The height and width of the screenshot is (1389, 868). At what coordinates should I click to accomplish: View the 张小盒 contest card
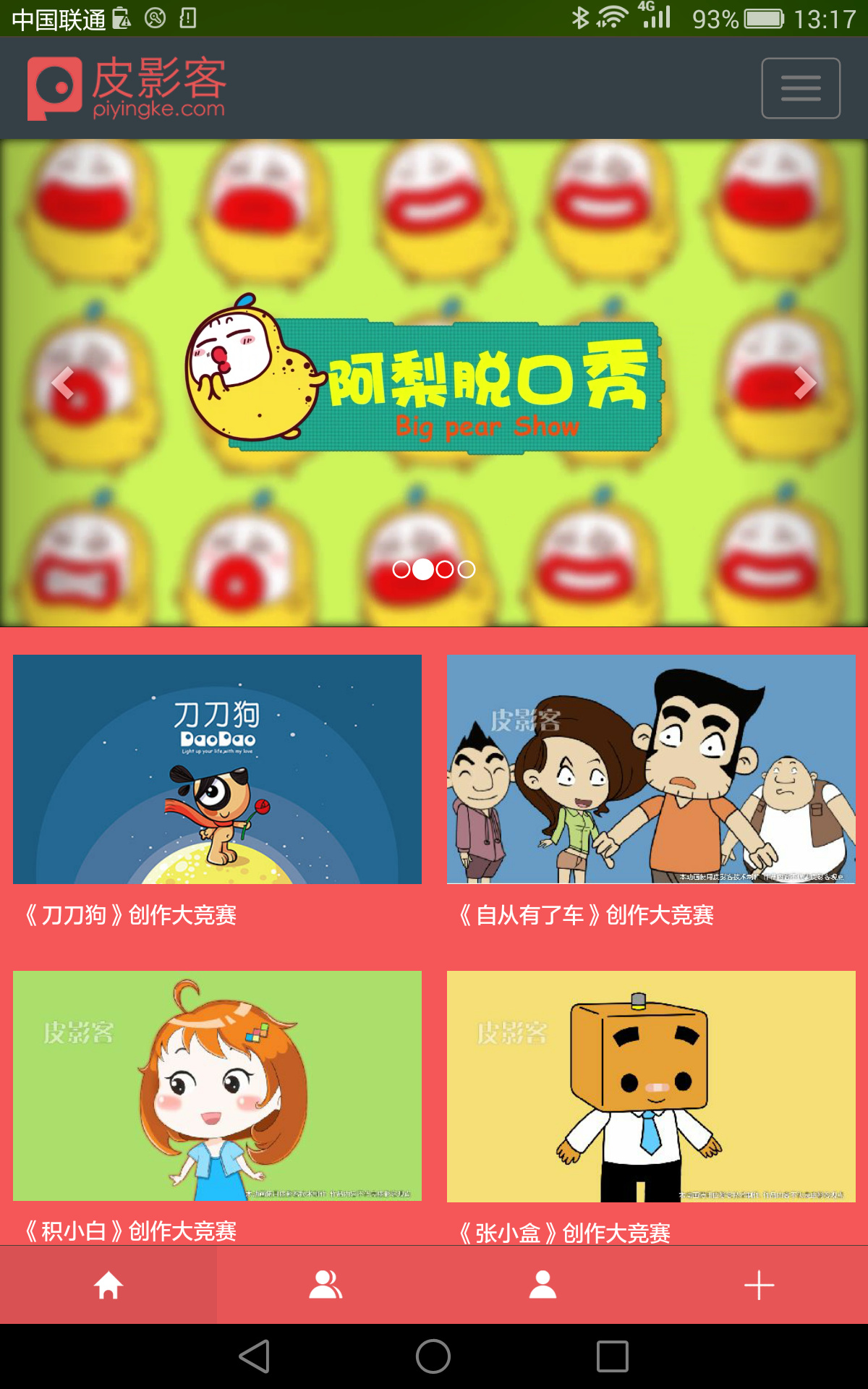point(651,1085)
